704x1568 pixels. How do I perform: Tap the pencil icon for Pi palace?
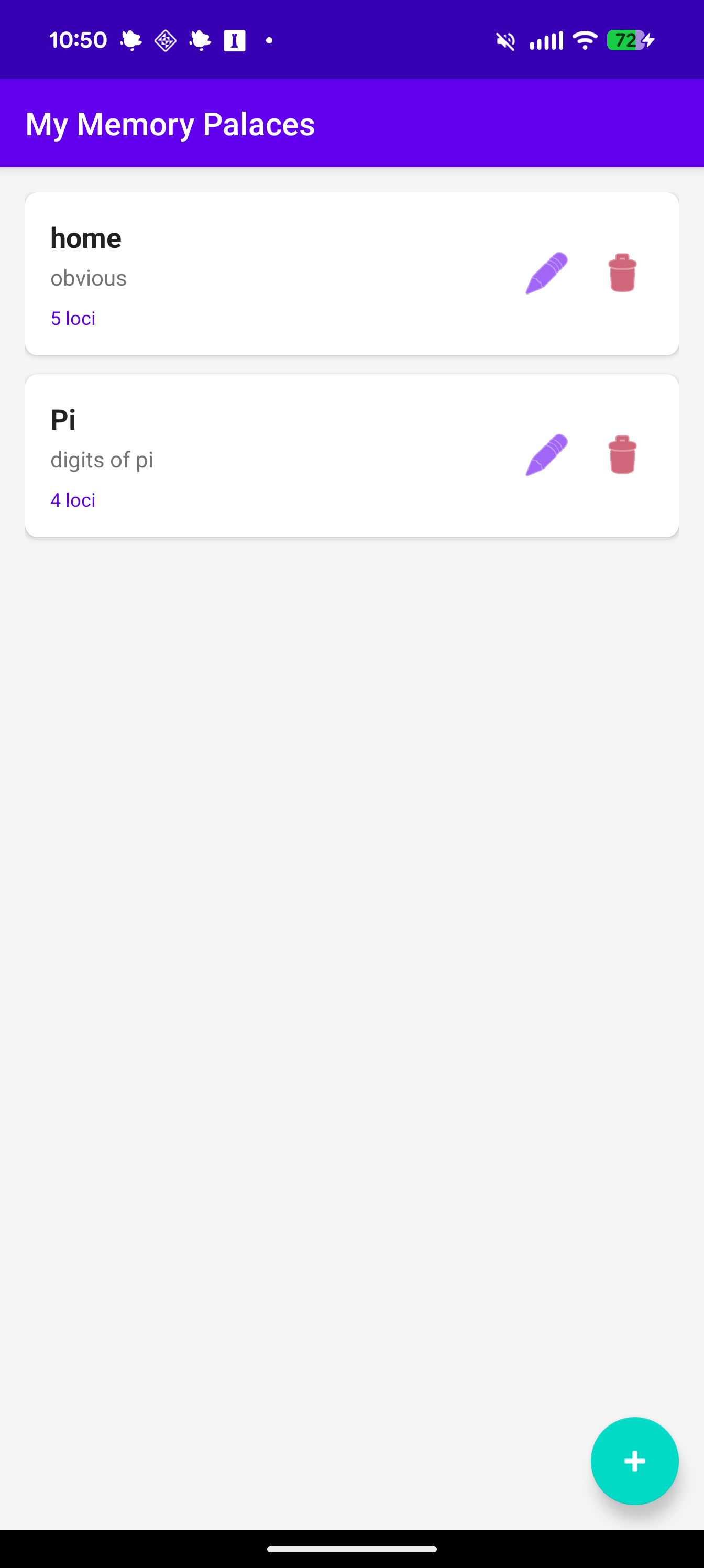point(546,455)
